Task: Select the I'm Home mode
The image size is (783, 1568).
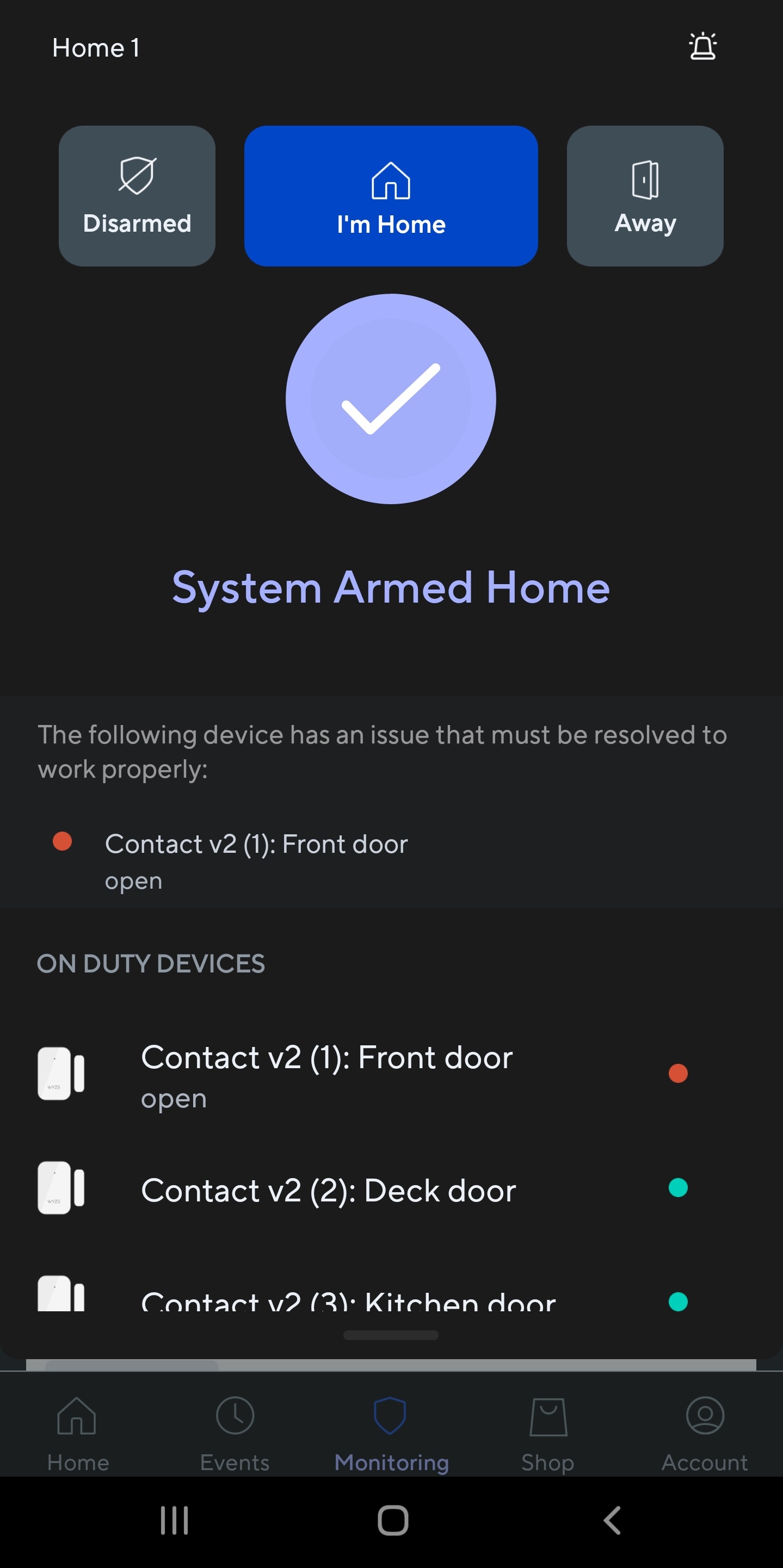Action: (391, 196)
